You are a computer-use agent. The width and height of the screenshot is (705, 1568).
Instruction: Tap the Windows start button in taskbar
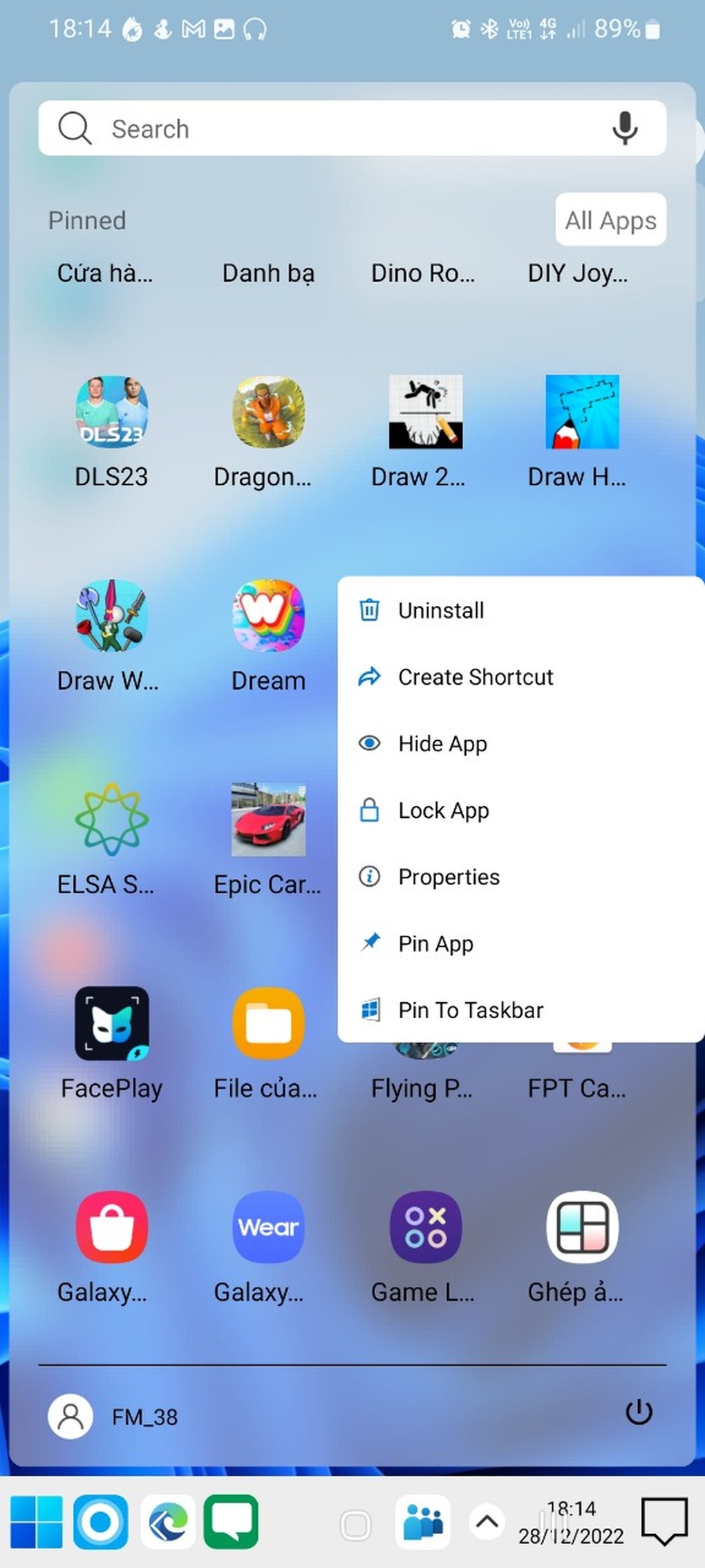click(37, 1522)
